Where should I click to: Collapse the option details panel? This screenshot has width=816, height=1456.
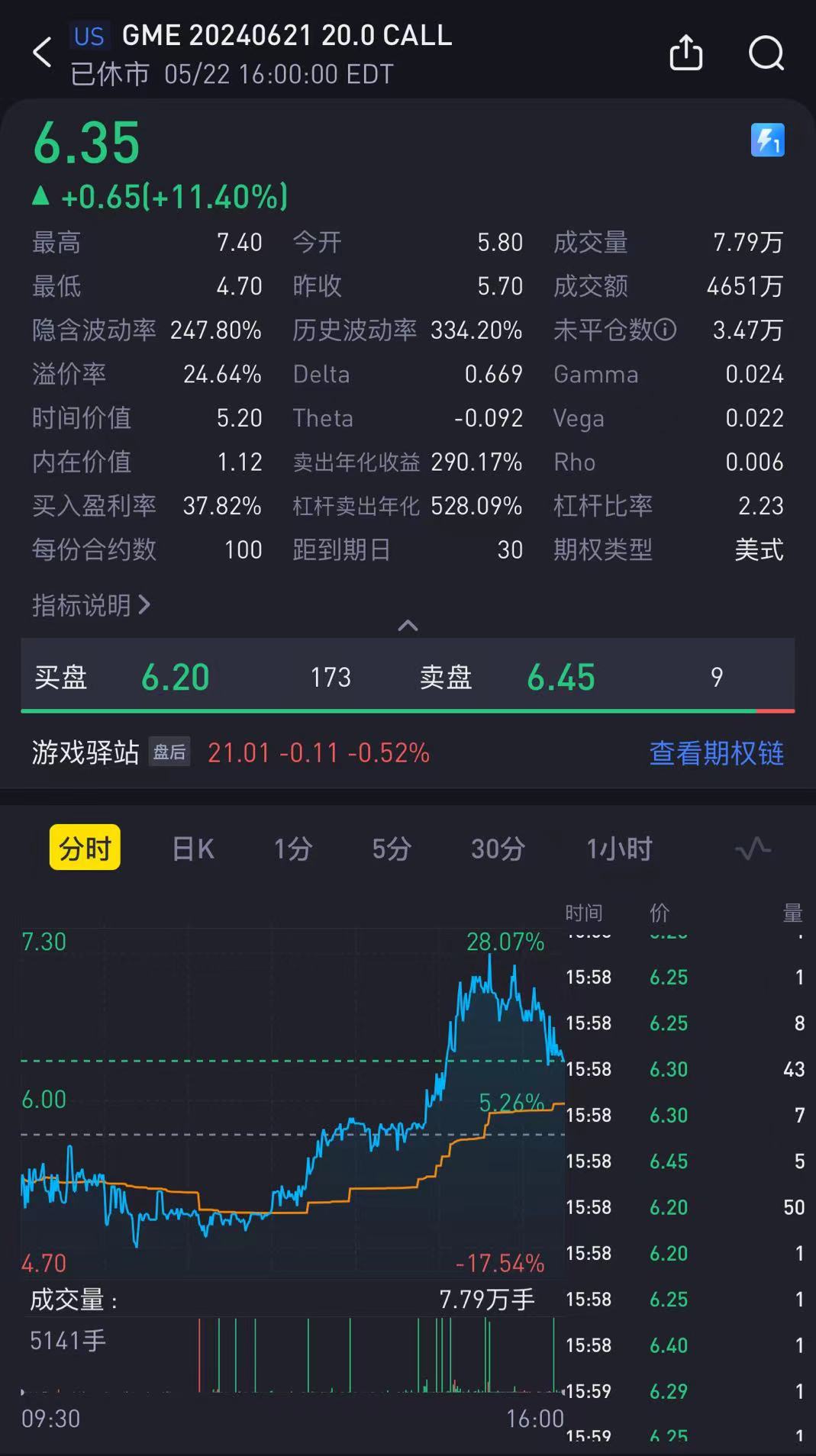pyautogui.click(x=408, y=626)
